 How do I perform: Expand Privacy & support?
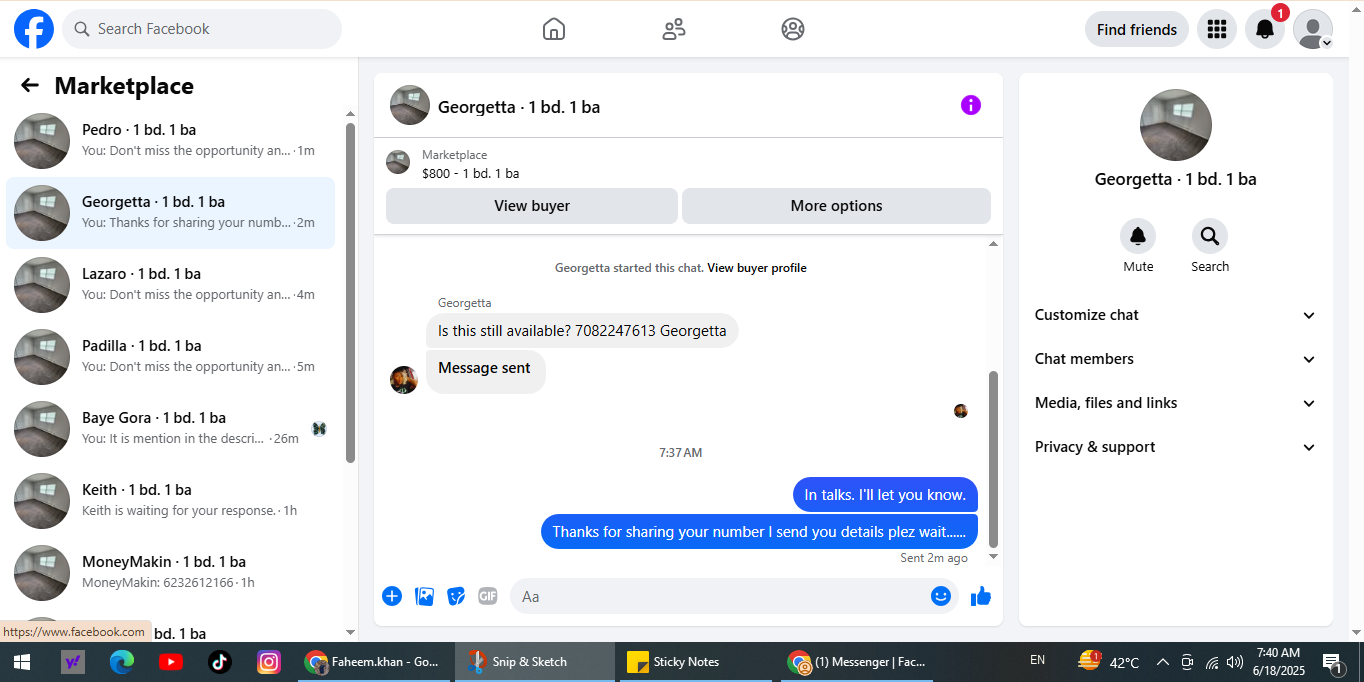pyautogui.click(x=1176, y=447)
